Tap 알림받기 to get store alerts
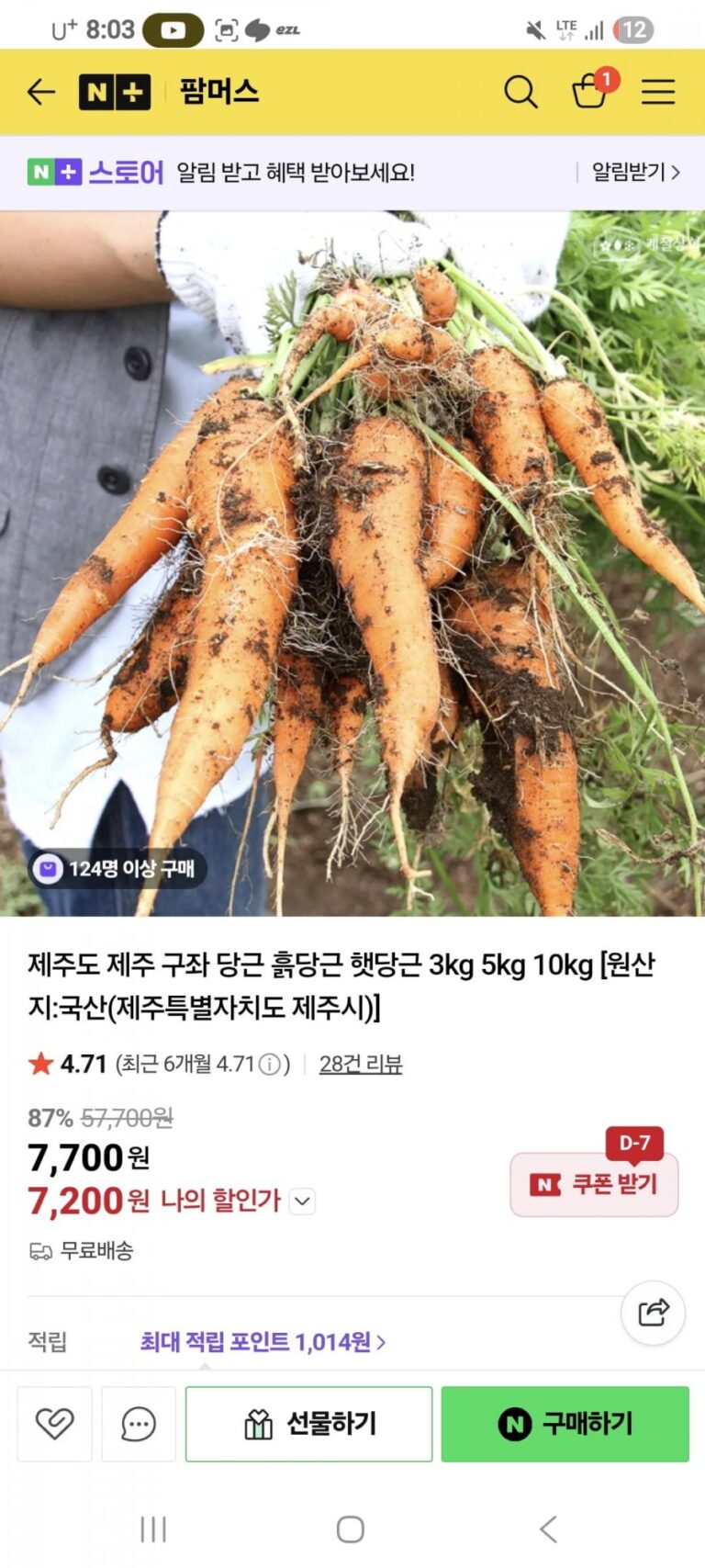 pos(635,172)
